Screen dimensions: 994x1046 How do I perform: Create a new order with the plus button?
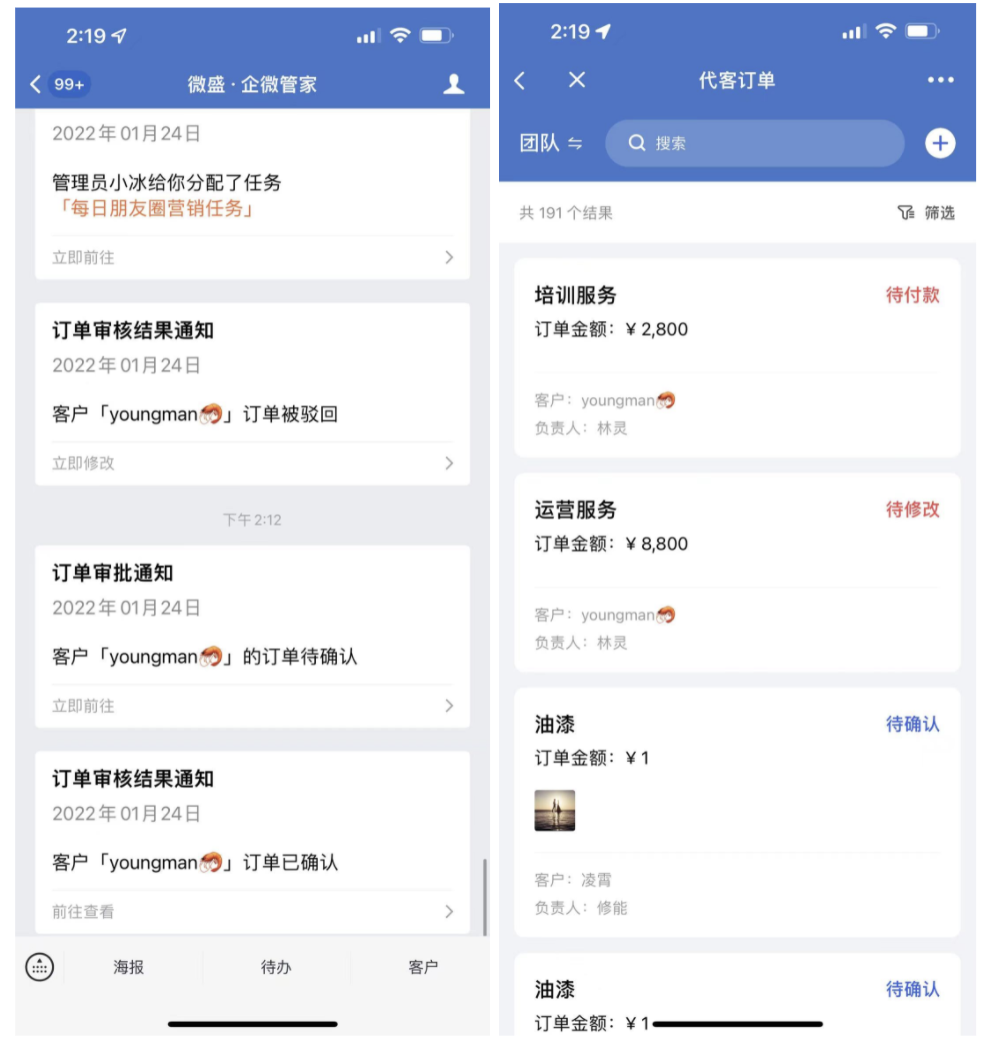click(939, 143)
